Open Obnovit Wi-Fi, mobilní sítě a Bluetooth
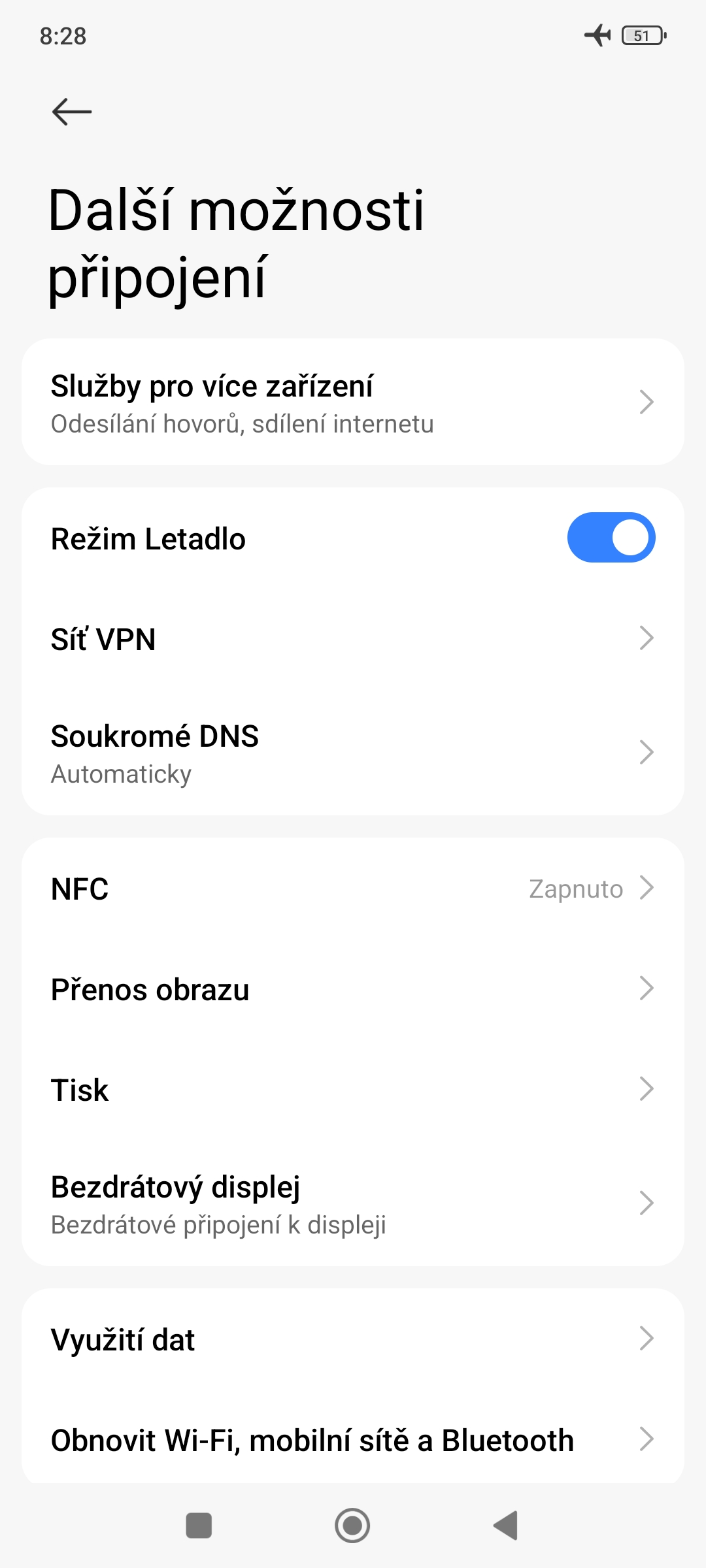The image size is (706, 1568). coord(353,1440)
